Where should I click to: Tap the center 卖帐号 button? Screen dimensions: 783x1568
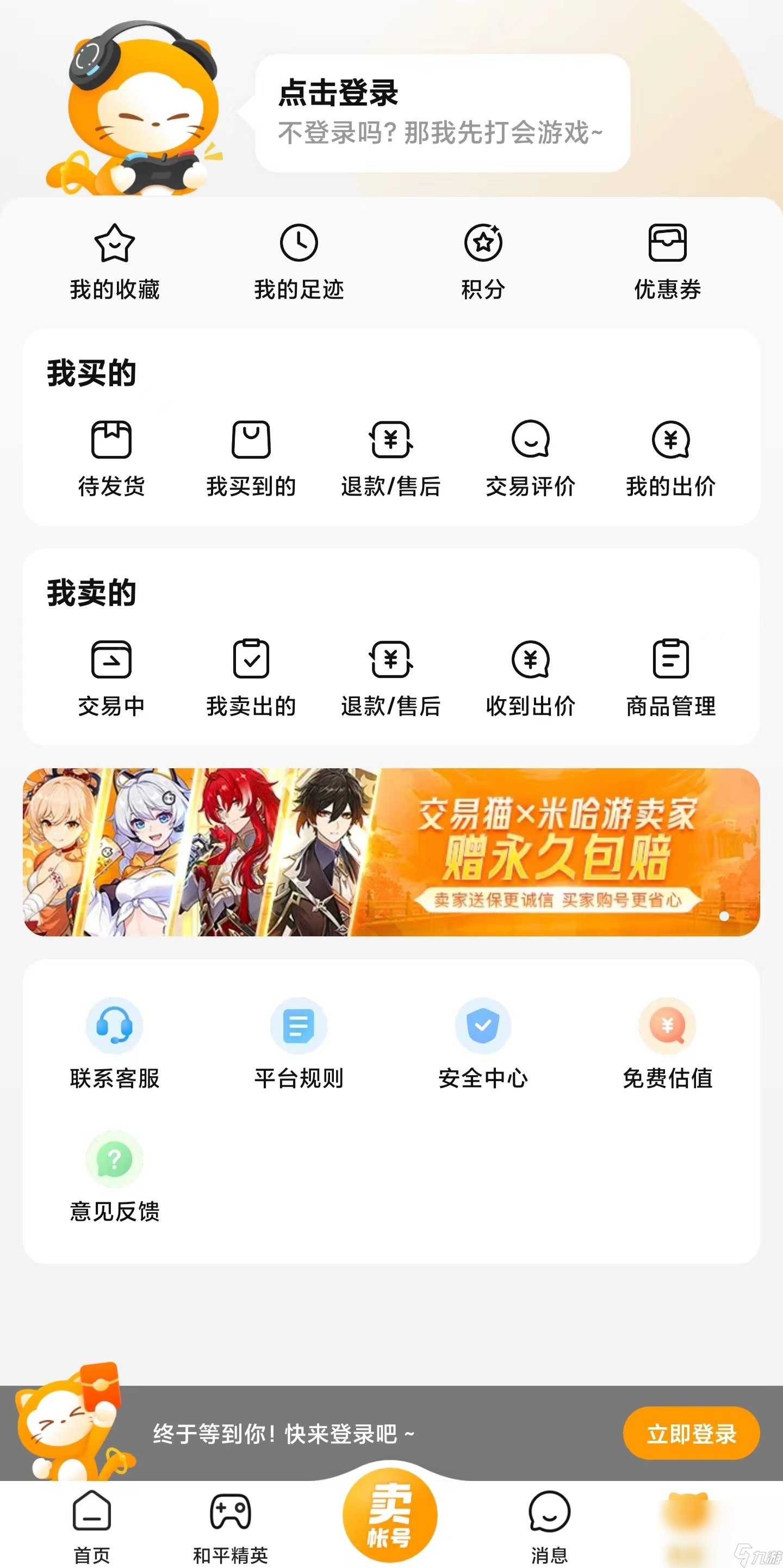[390, 1515]
